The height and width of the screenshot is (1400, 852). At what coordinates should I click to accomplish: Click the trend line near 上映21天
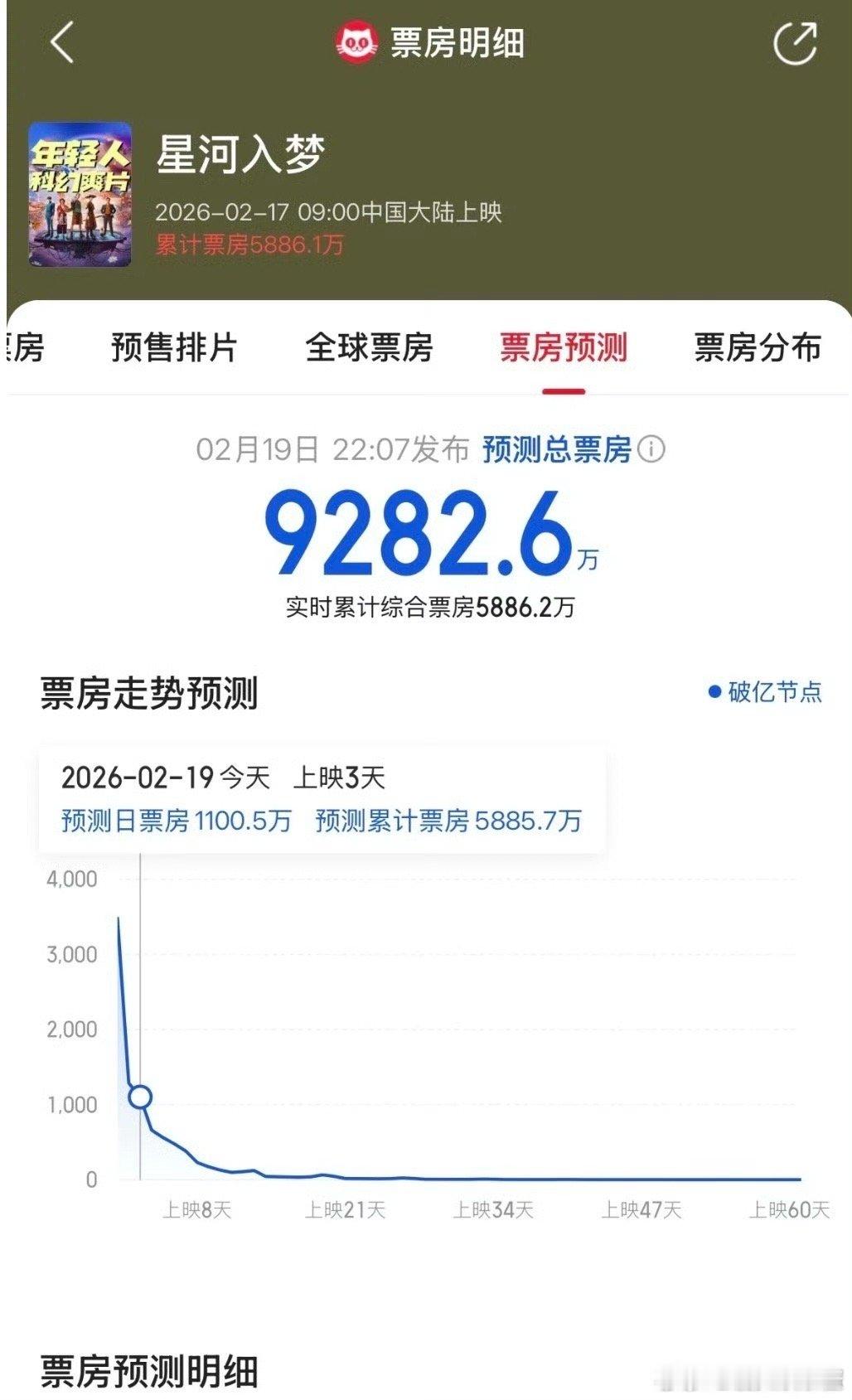348,1175
